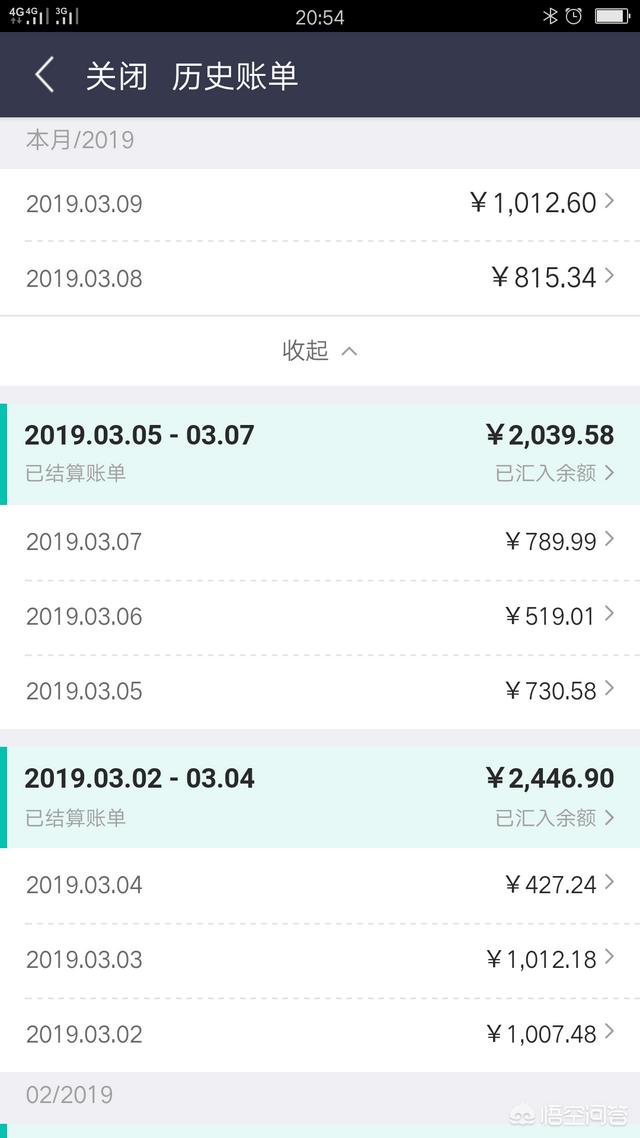Go back using the top-left arrow

click(44, 76)
